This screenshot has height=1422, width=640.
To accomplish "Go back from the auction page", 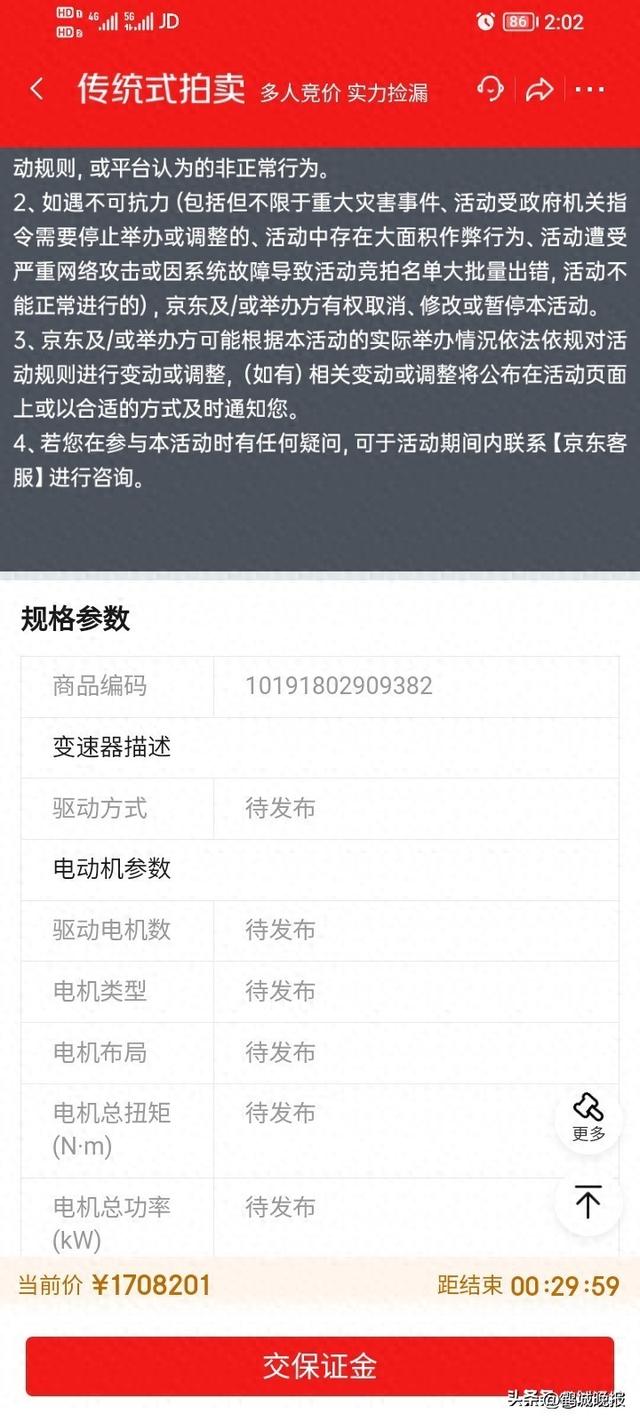I will point(37,89).
